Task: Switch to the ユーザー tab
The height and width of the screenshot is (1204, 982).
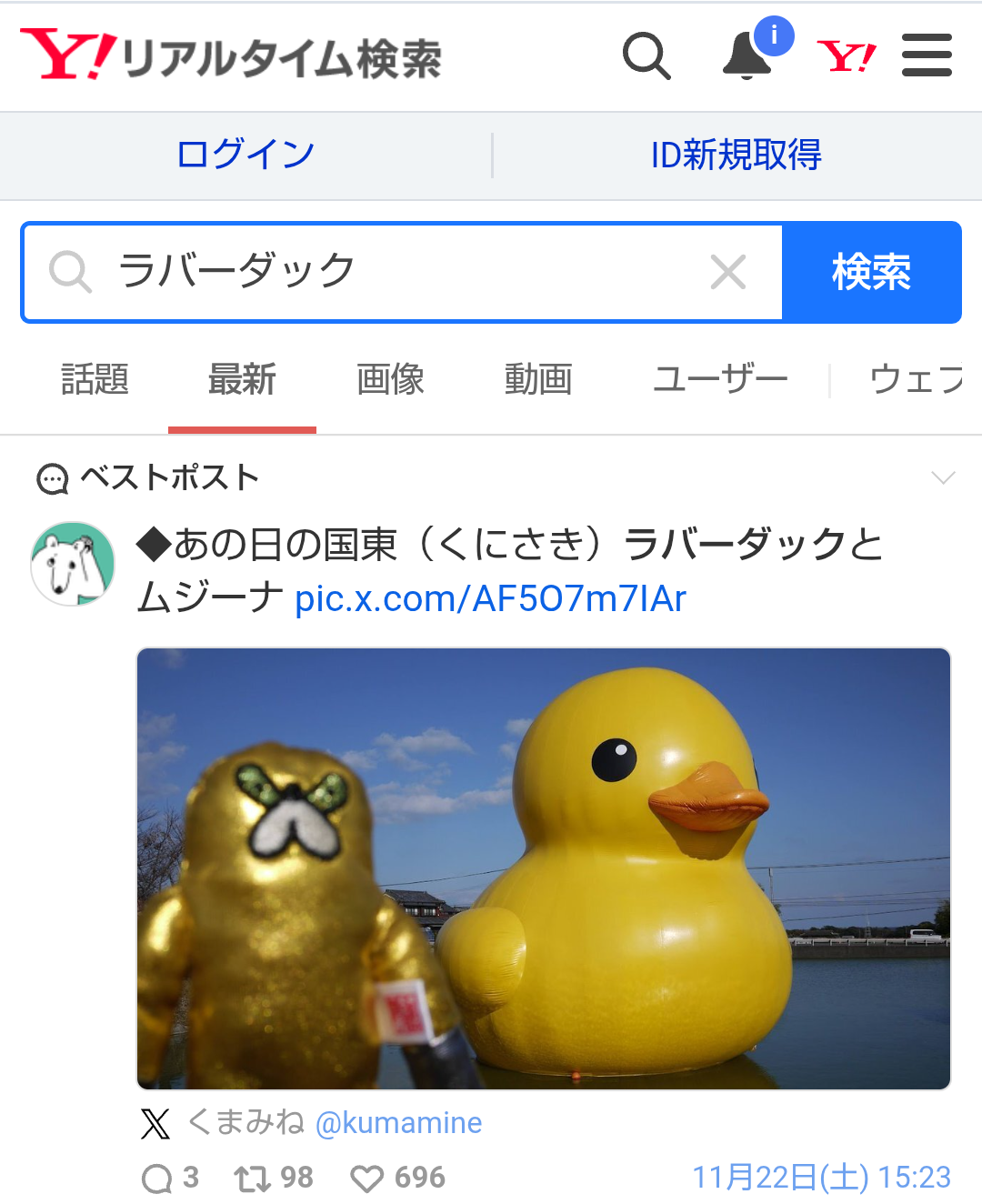Action: point(720,380)
